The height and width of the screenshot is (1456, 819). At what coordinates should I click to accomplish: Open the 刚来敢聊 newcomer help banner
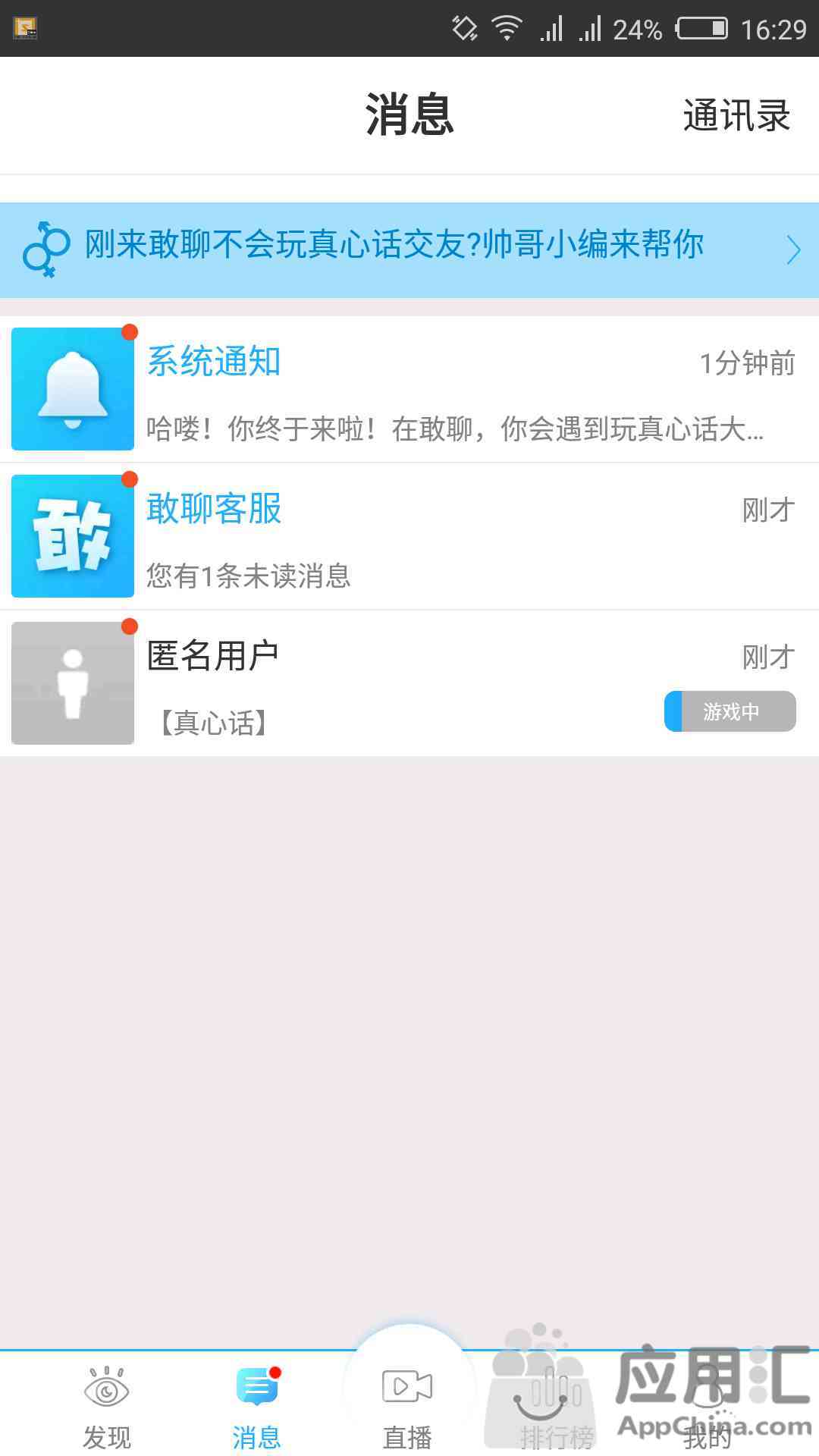click(x=409, y=249)
